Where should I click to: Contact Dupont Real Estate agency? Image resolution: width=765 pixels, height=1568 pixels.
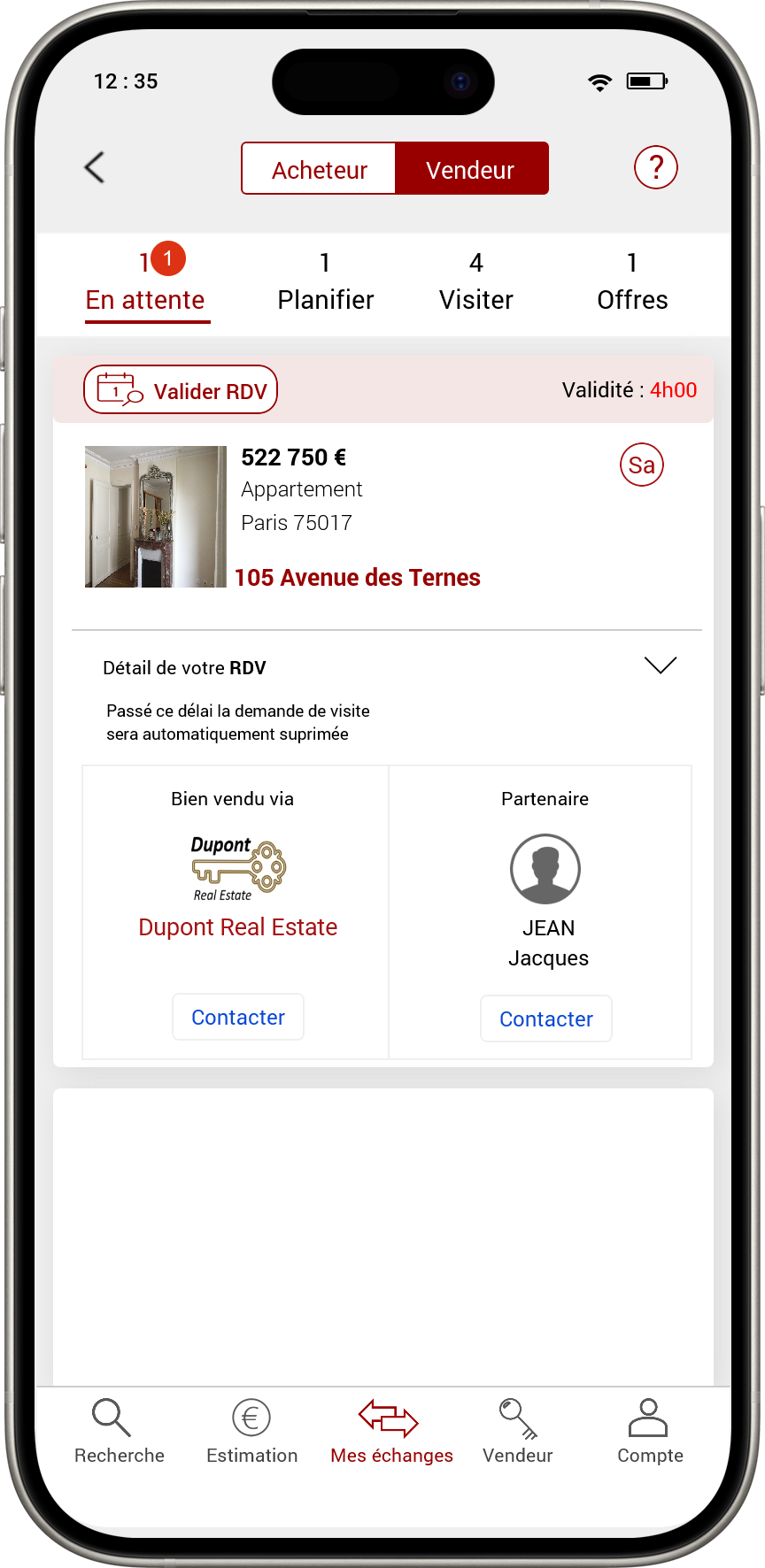pyautogui.click(x=238, y=1017)
